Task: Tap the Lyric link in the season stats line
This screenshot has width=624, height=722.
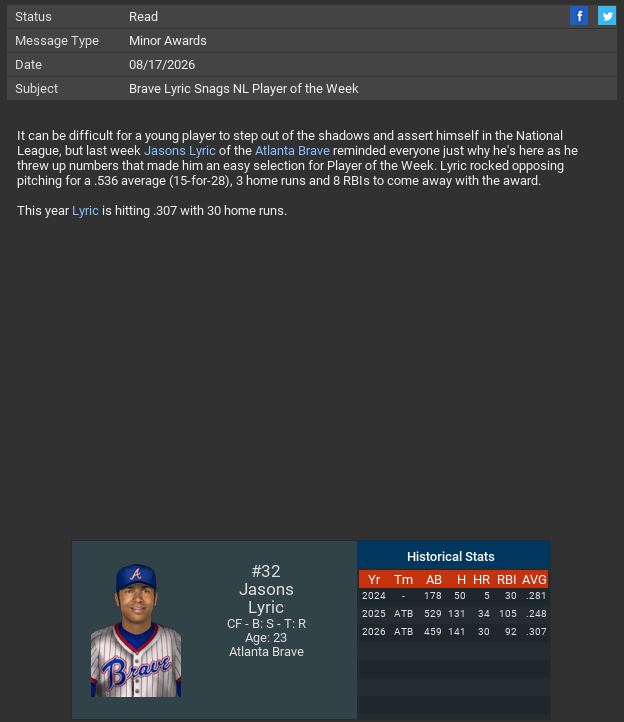Action: click(x=85, y=211)
